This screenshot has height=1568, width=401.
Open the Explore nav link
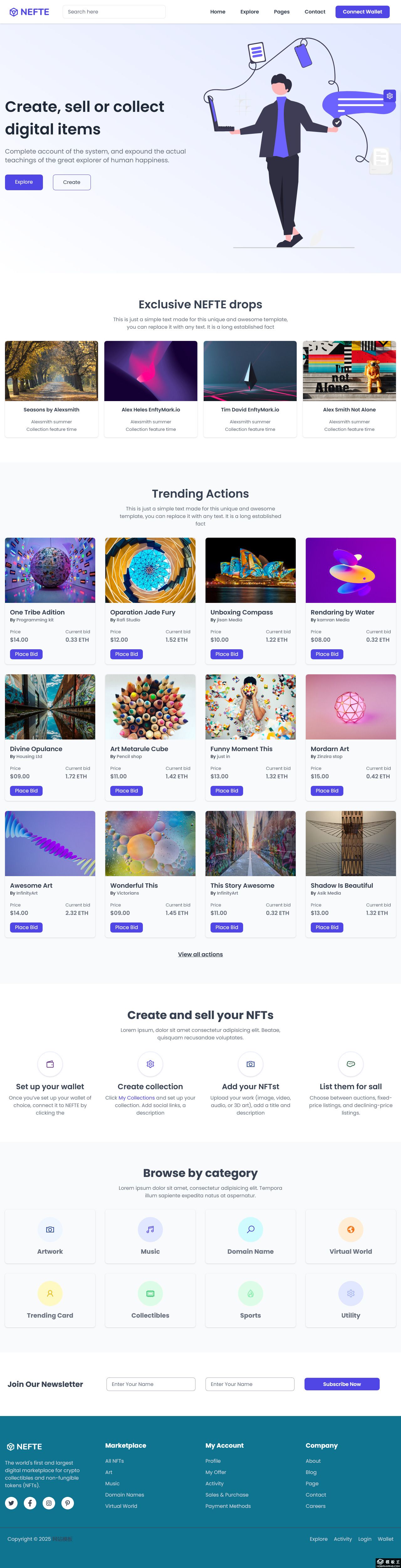point(249,12)
